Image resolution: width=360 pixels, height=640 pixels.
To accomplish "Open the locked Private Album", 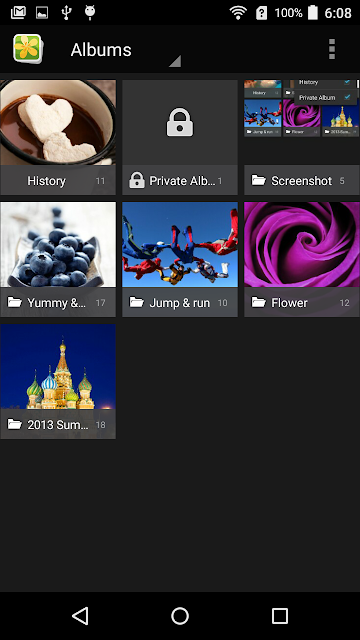I will coord(180,137).
